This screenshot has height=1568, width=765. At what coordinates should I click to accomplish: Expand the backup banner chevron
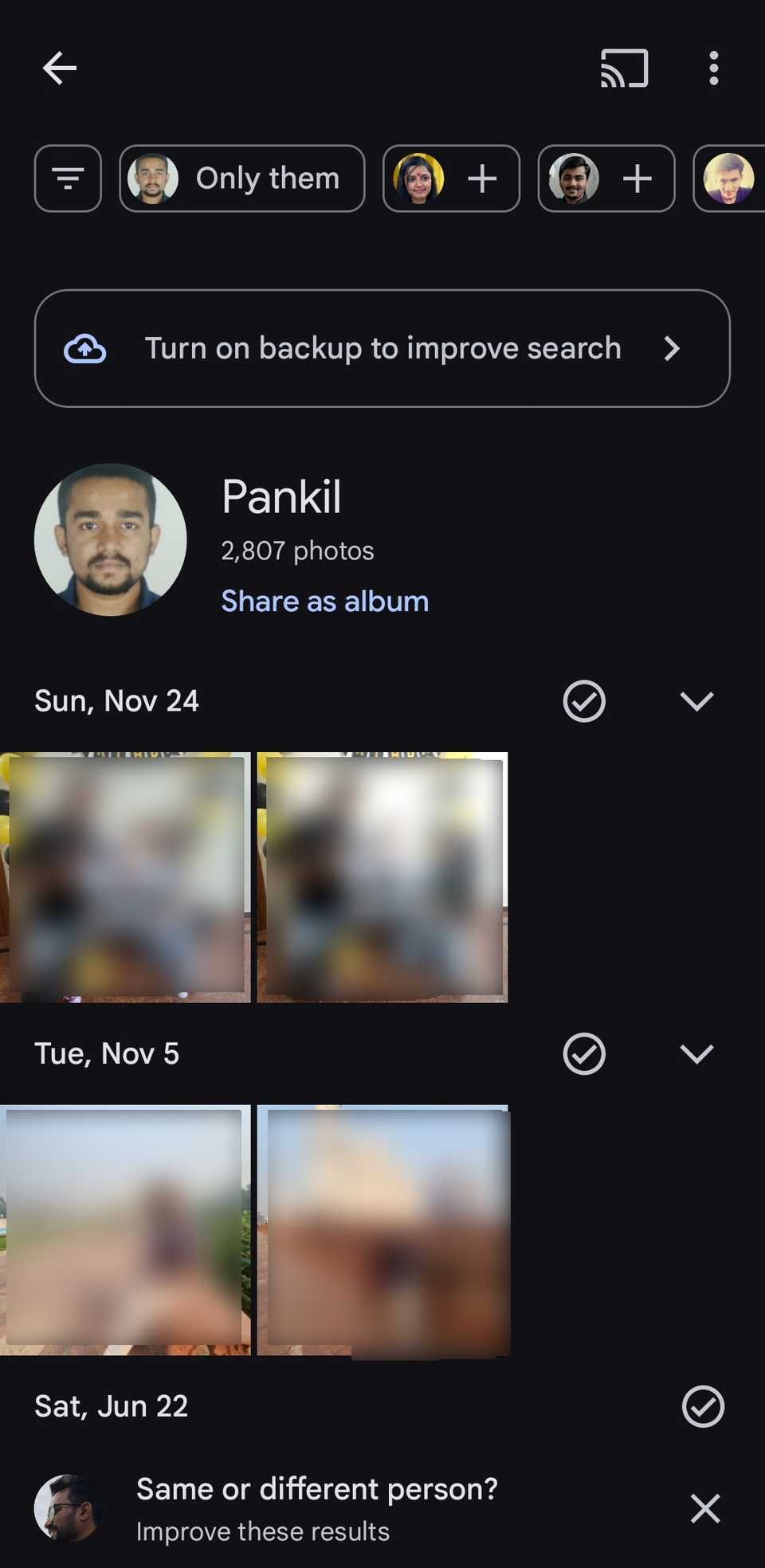[x=672, y=348]
